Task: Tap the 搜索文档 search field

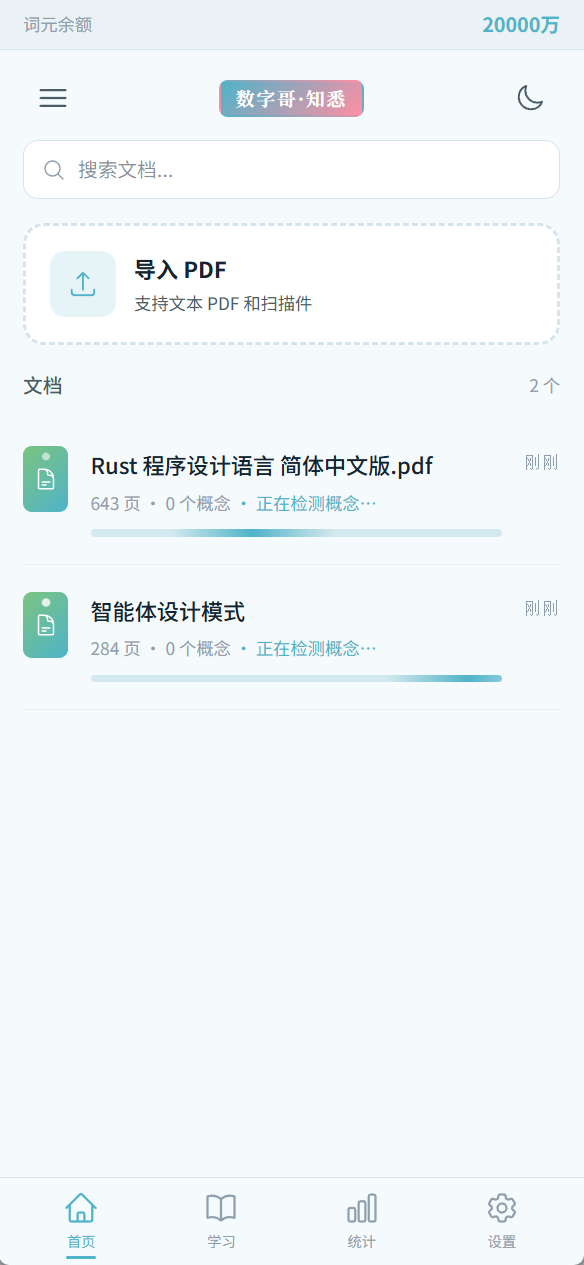Action: click(x=291, y=170)
